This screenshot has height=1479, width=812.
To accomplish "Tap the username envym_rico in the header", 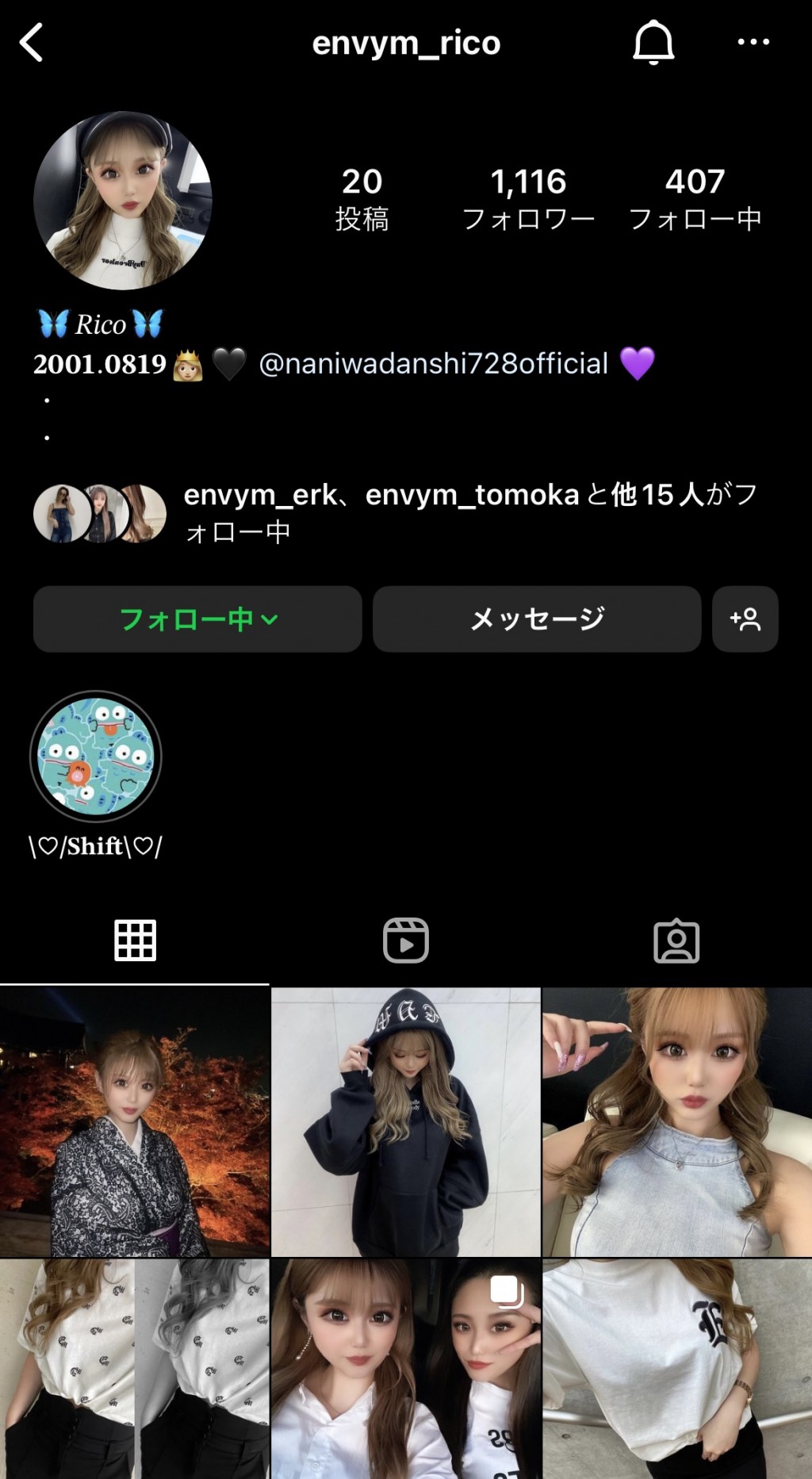I will (x=406, y=43).
